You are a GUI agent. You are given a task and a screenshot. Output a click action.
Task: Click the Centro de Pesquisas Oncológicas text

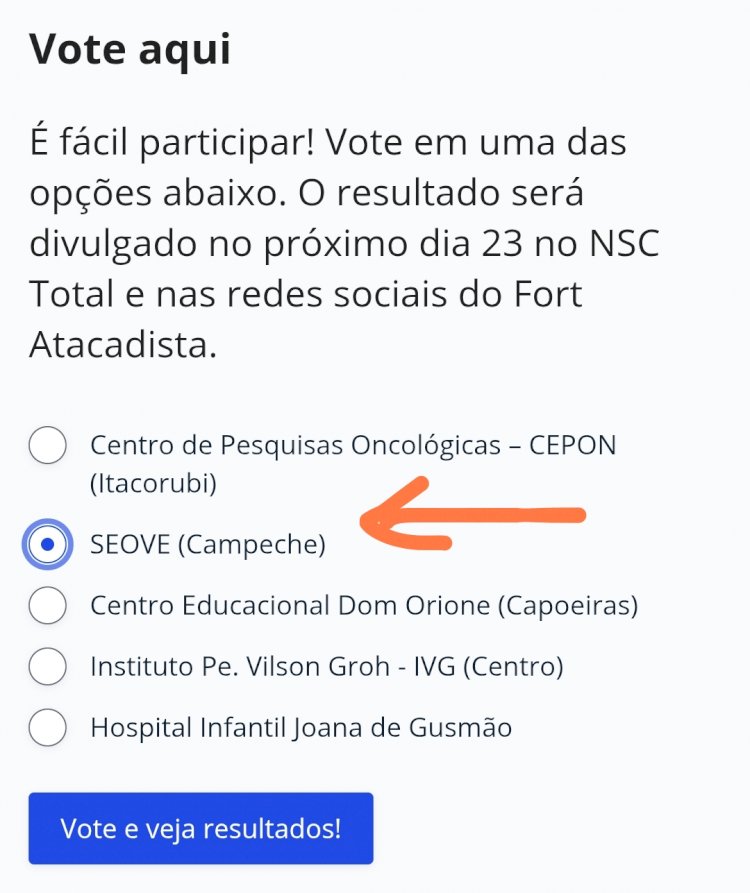[355, 445]
